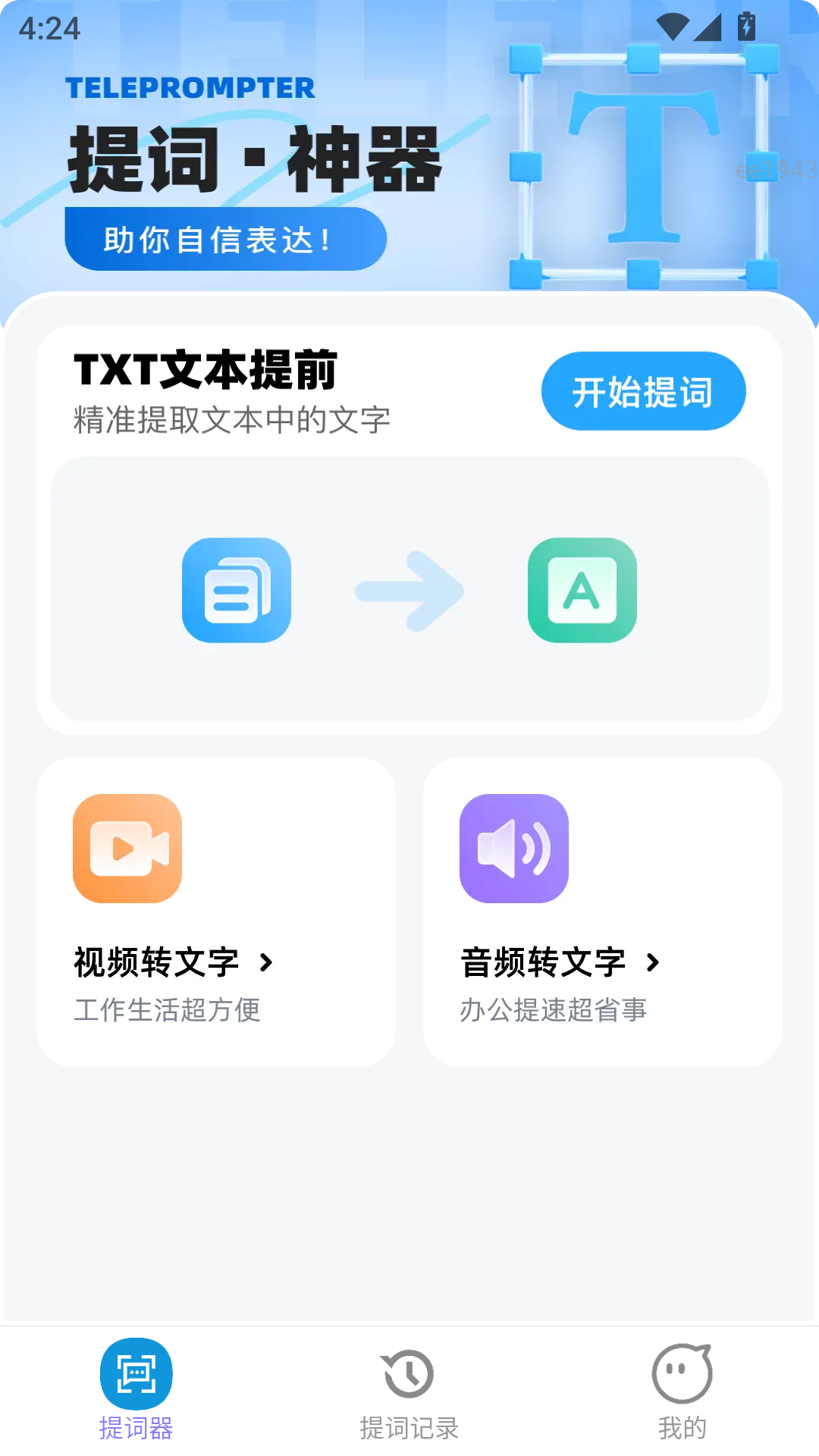Expand 视频转文字 via its chevron
The image size is (819, 1456).
tap(267, 962)
